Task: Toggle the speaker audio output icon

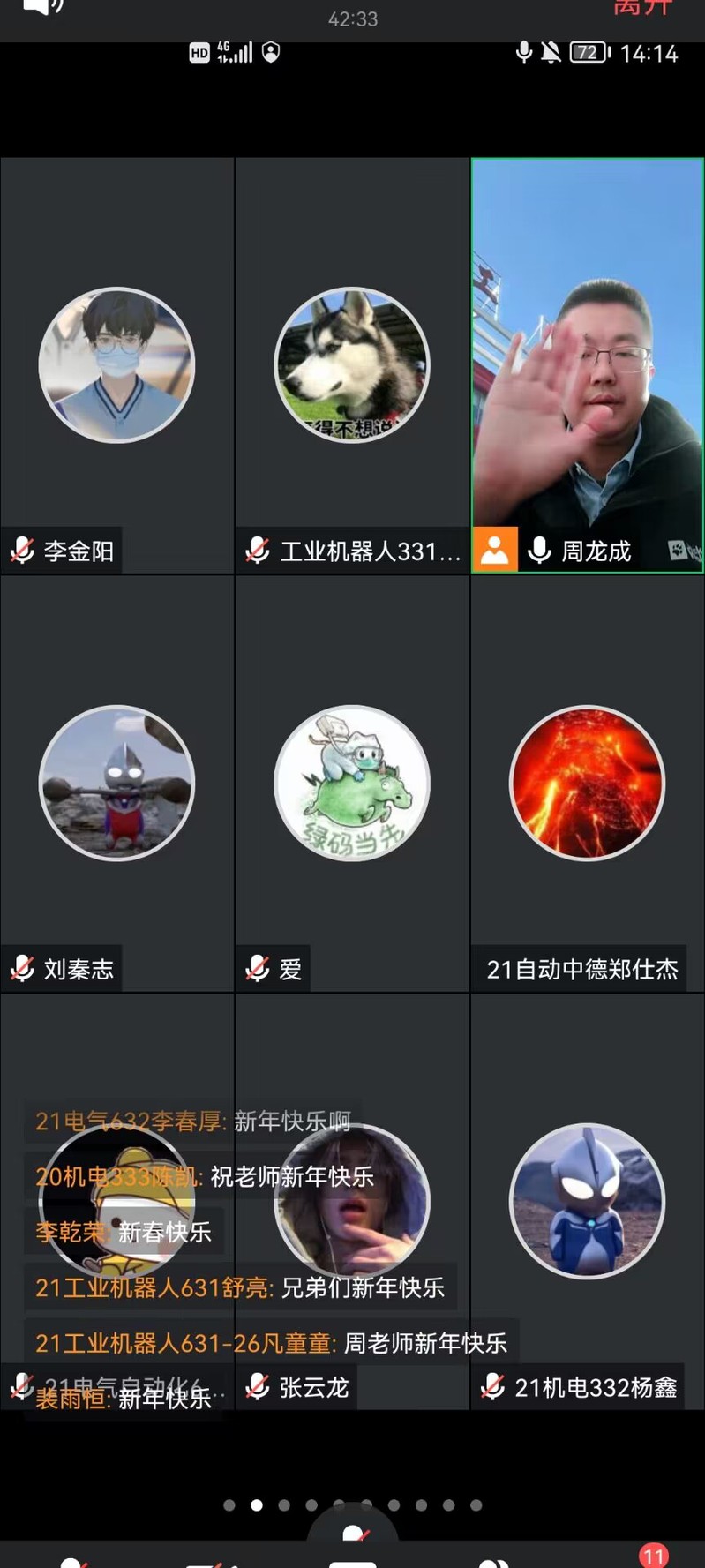Action: point(41,7)
